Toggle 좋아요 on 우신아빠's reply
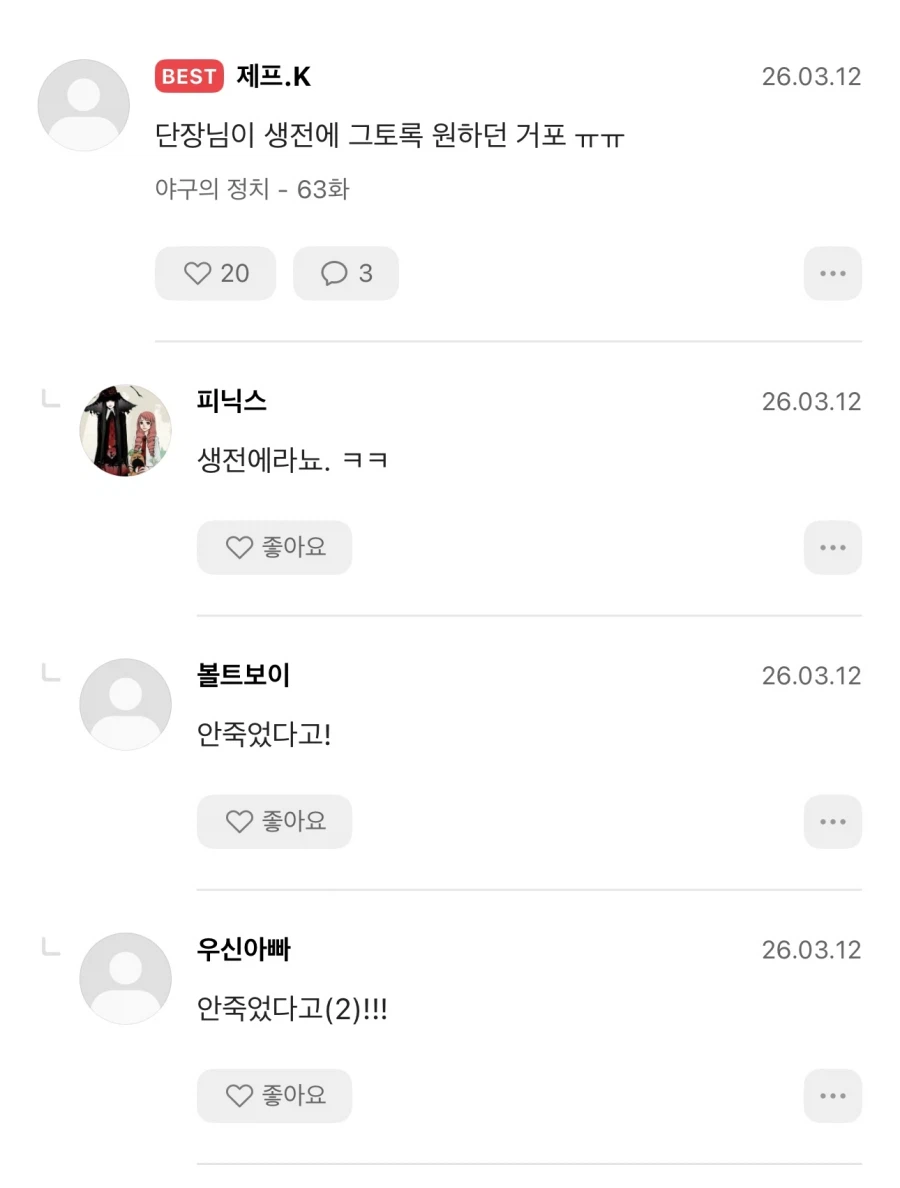Screen dimensions: 900x1188 [274, 1095]
